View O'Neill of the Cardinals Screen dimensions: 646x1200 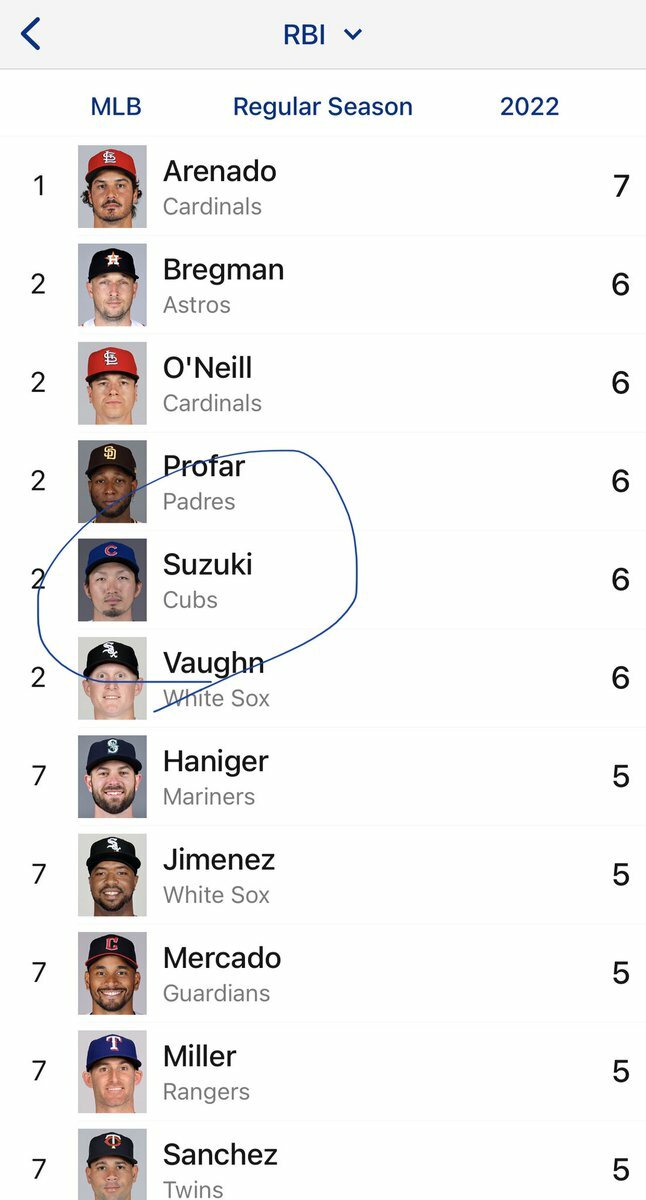[x=323, y=383]
